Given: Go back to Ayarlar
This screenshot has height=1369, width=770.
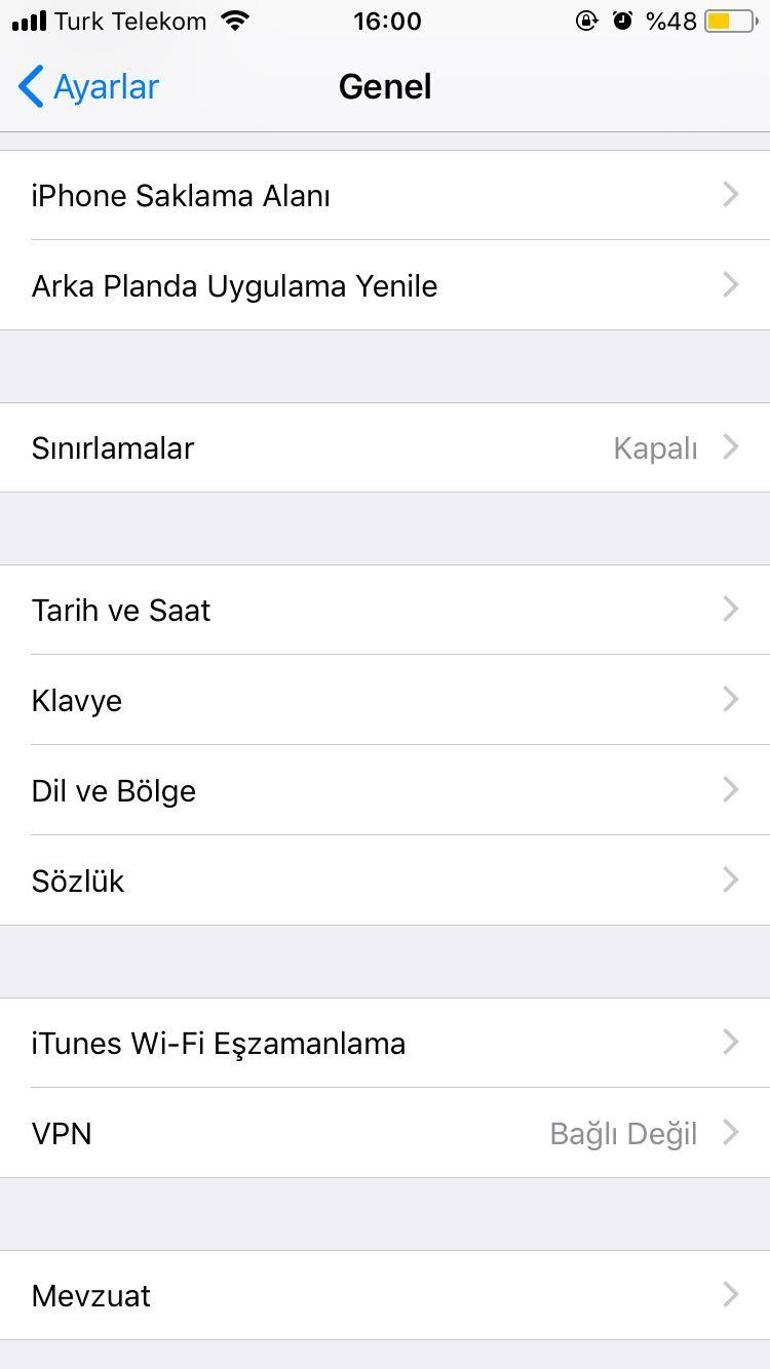Looking at the screenshot, I should (x=88, y=87).
